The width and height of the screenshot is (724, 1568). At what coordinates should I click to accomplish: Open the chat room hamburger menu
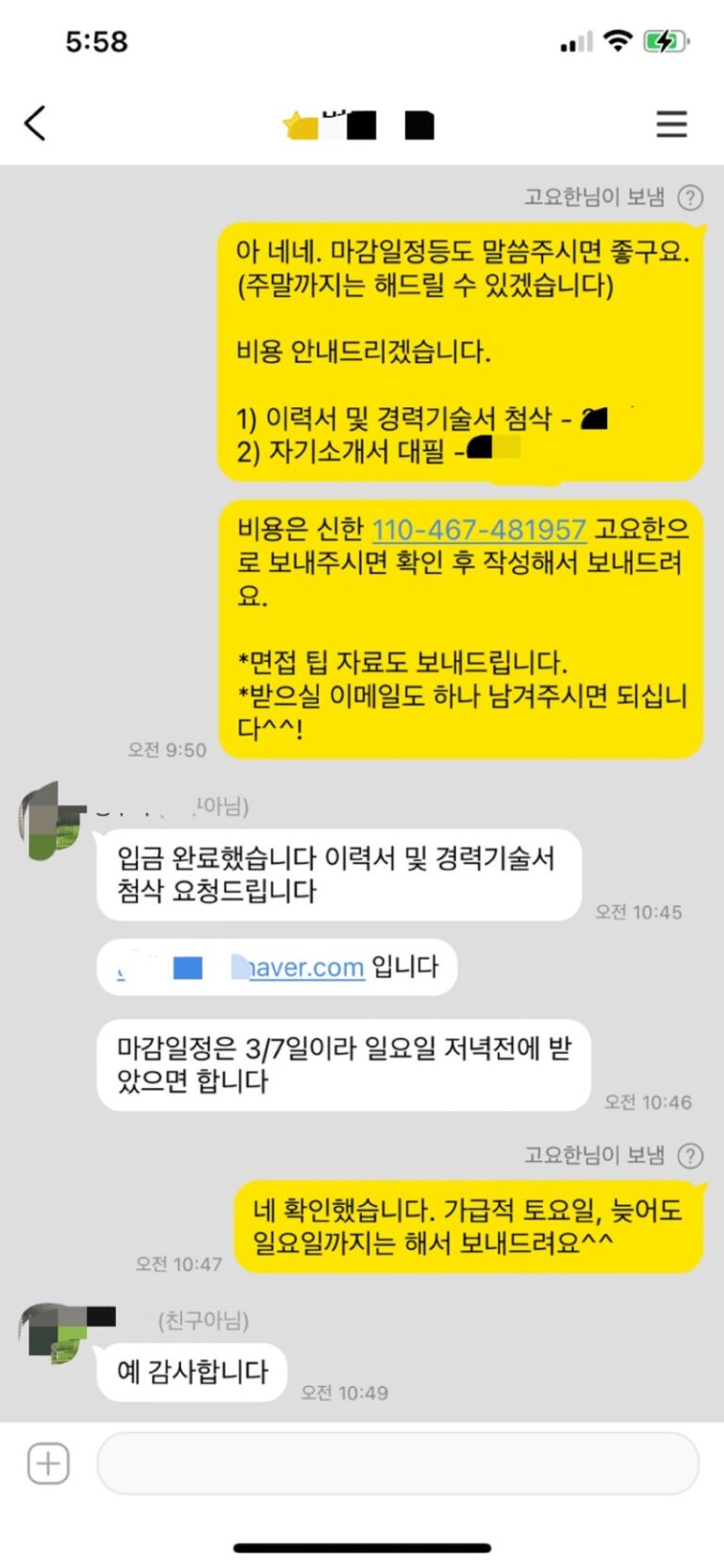671,124
